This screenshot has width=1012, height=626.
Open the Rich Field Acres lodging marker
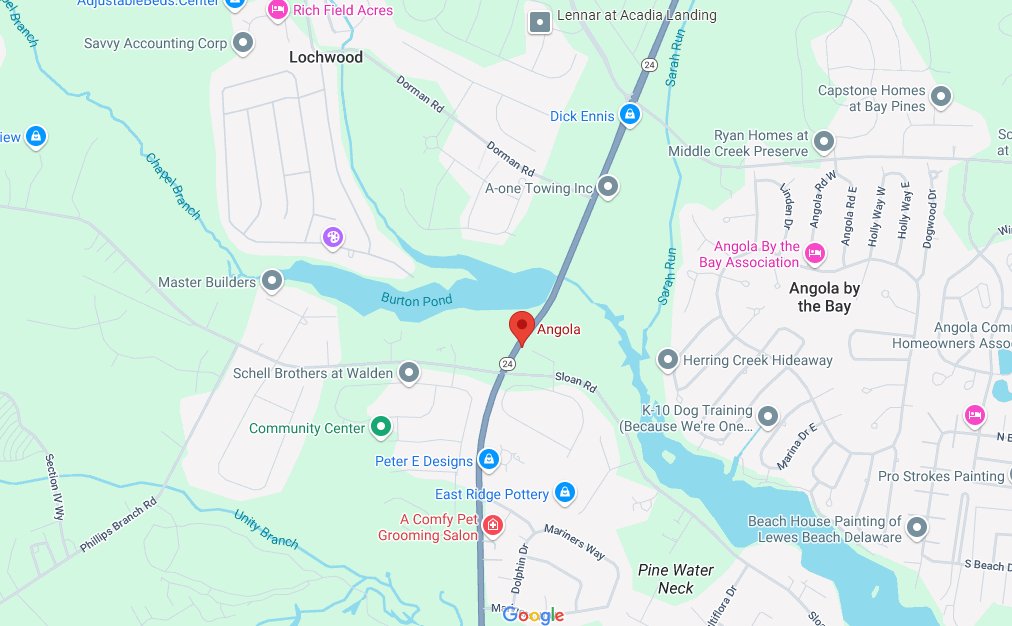[277, 10]
